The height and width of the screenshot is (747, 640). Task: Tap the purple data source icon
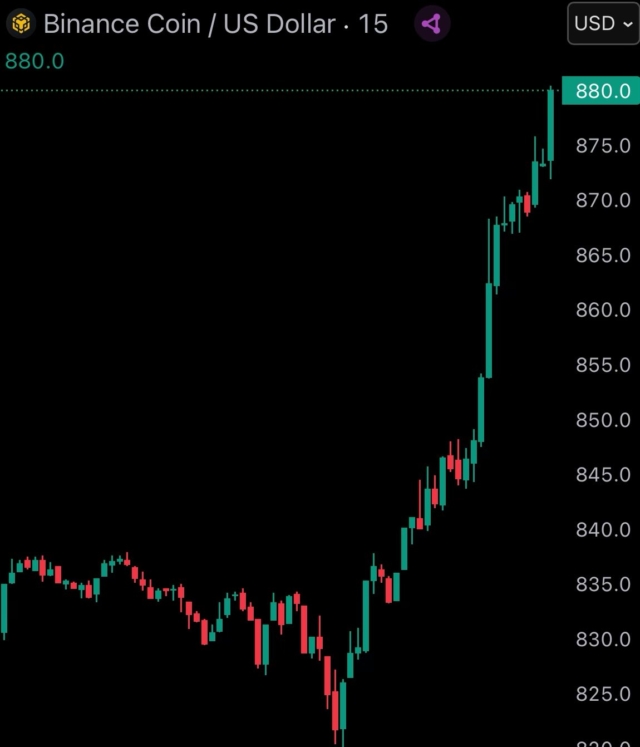point(432,23)
